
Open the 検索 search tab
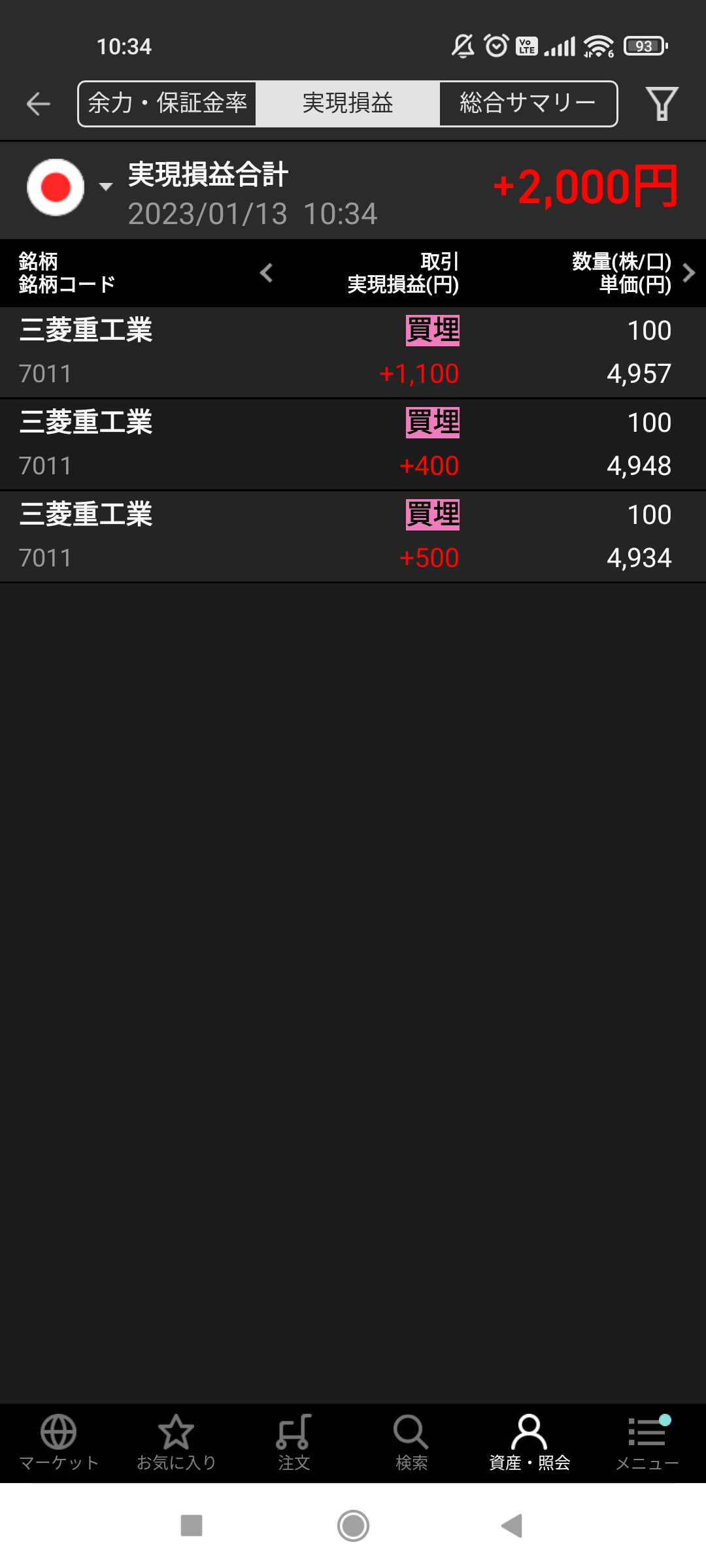412,1443
